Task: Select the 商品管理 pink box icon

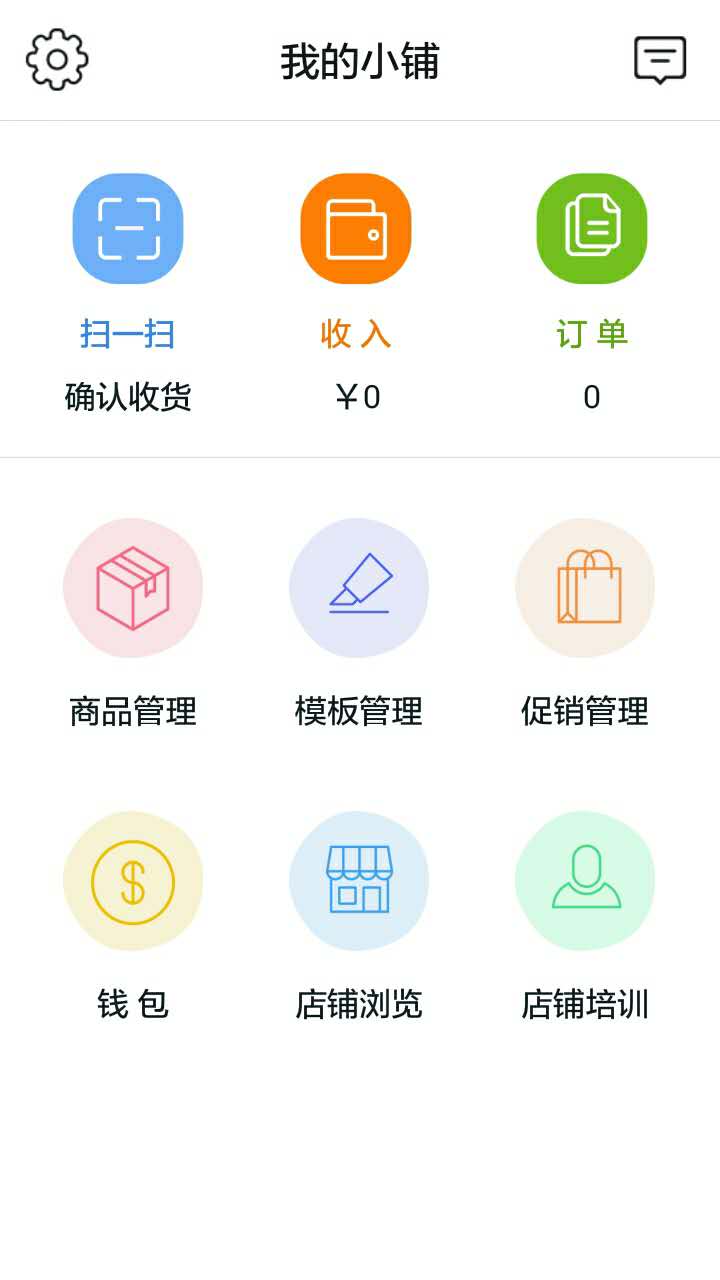Action: (132, 587)
